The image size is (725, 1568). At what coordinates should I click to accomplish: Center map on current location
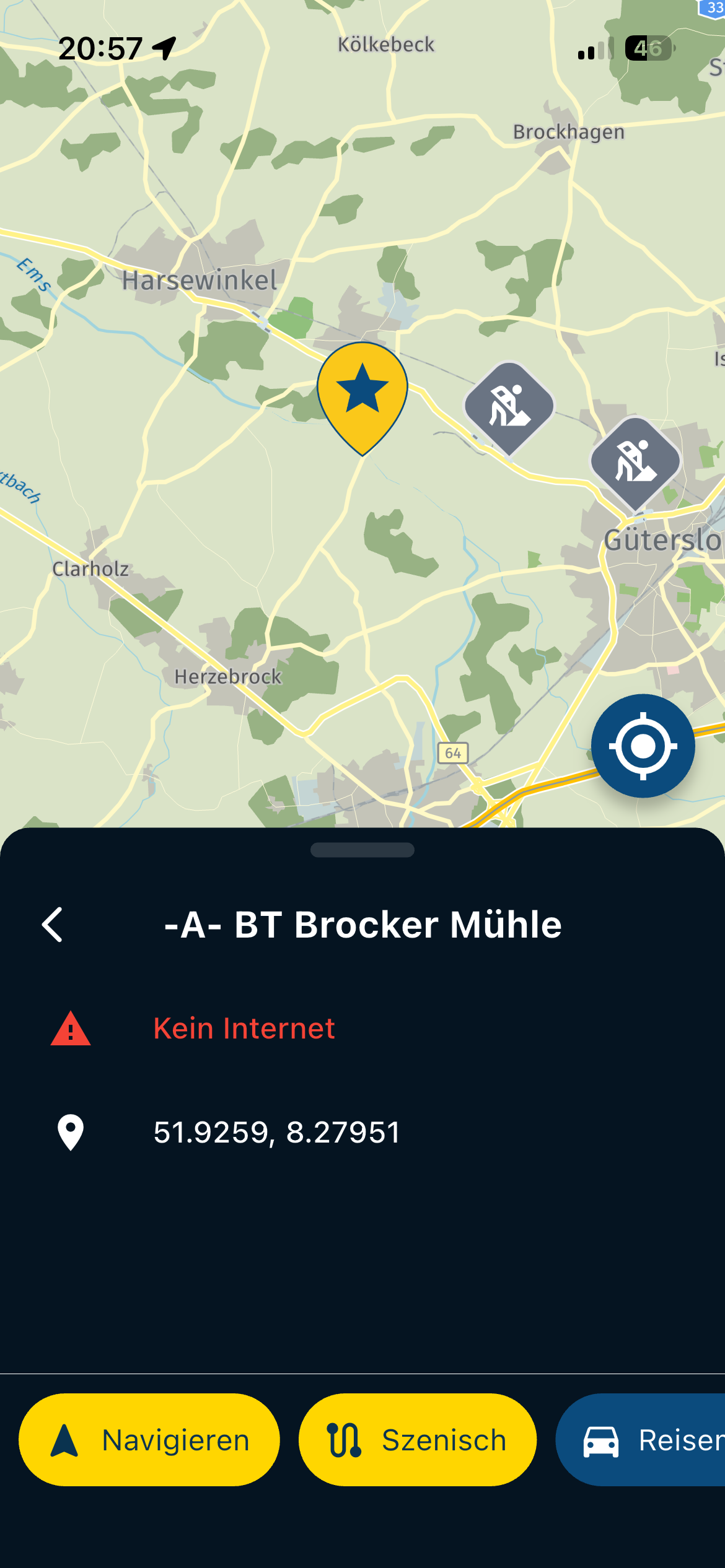[643, 746]
